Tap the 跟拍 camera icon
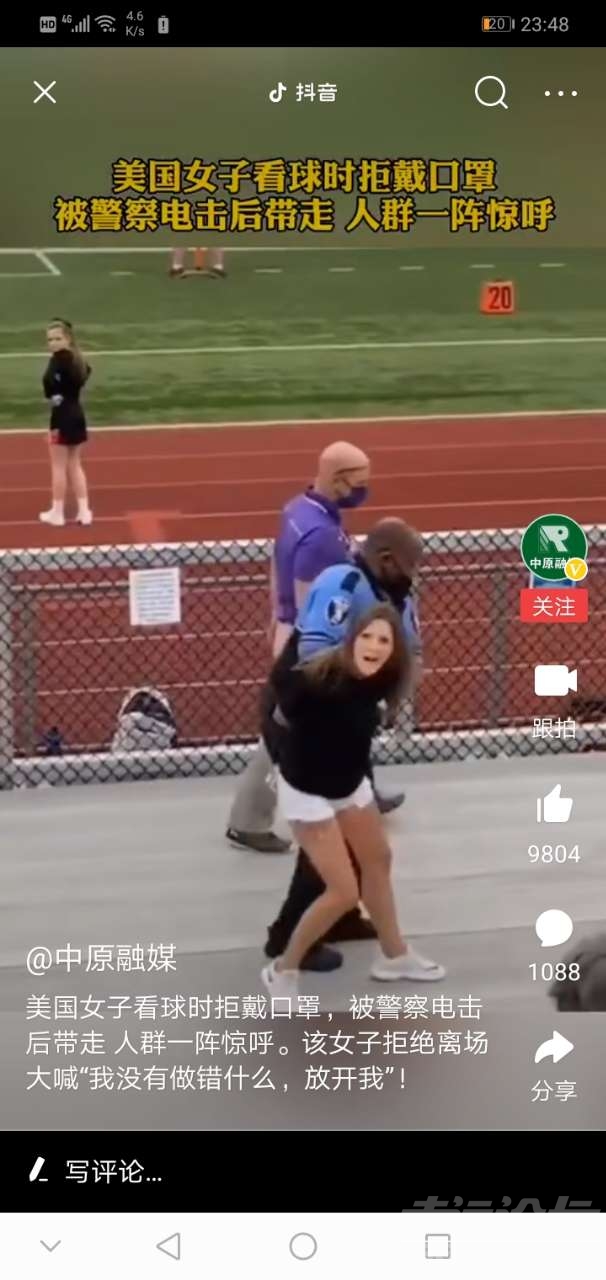606x1280 pixels. click(x=555, y=682)
